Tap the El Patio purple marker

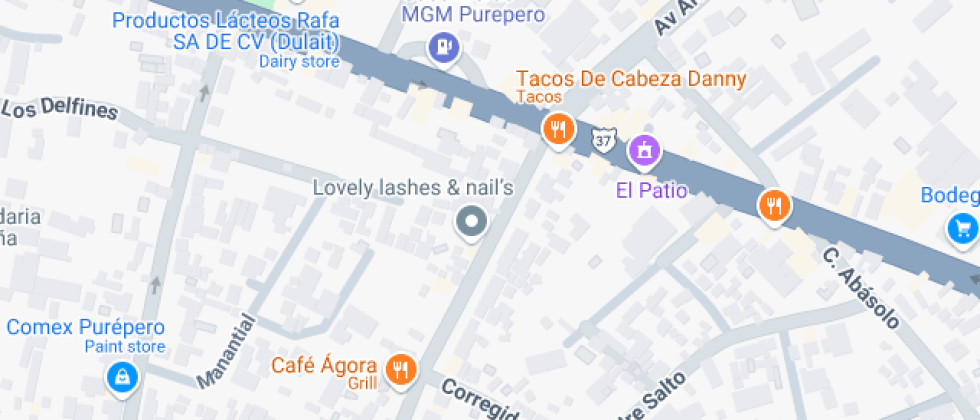645,151
